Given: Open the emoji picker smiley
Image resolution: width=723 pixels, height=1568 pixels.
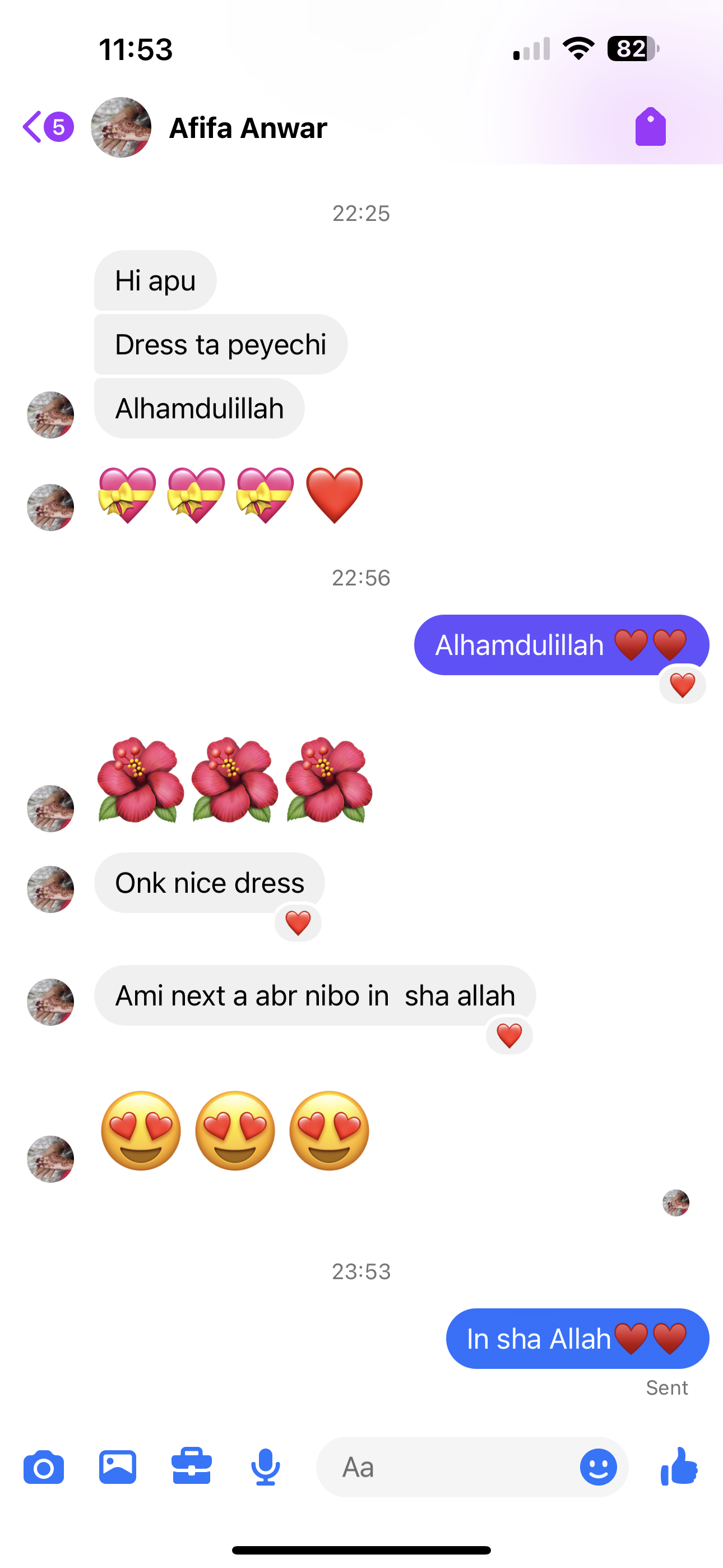Looking at the screenshot, I should [x=597, y=1468].
